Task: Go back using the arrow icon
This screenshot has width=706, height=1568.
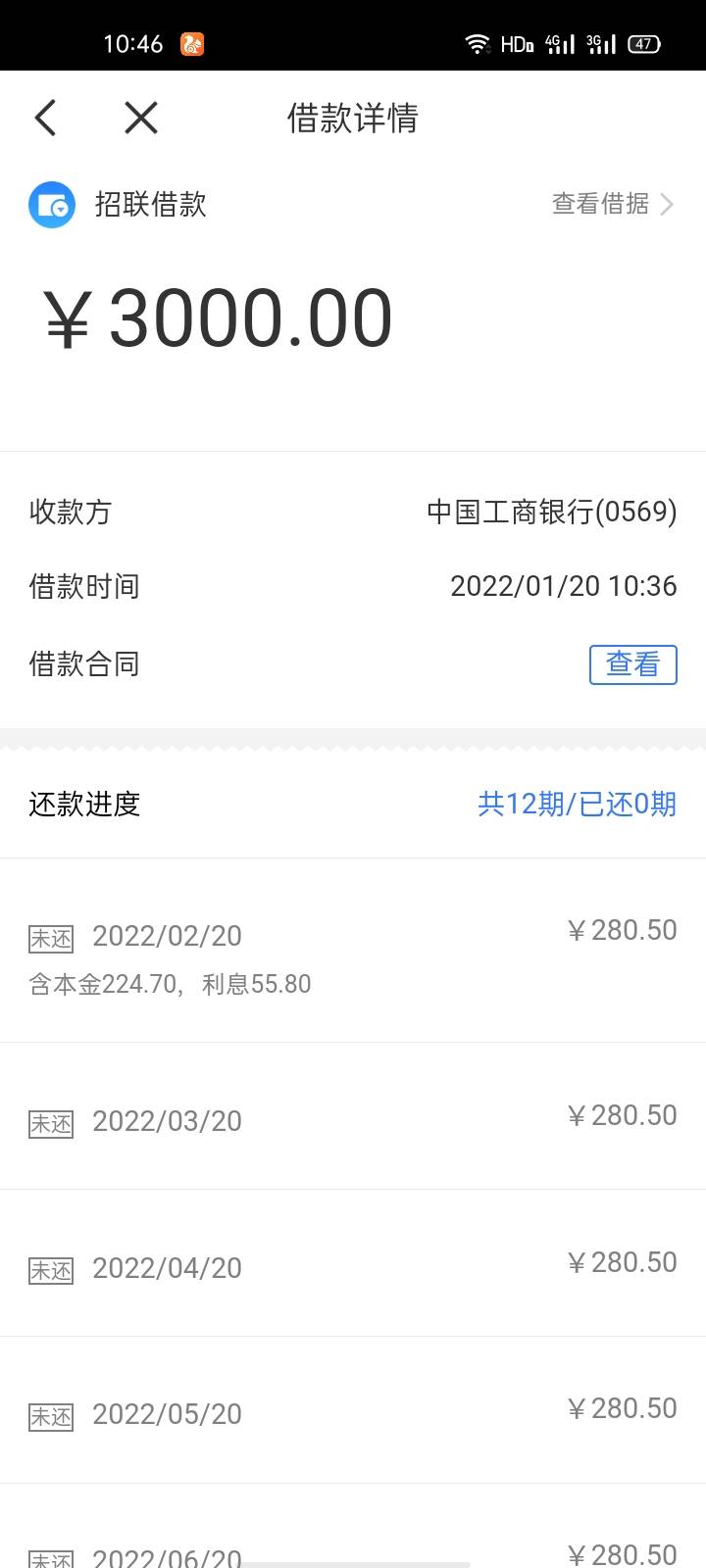Action: point(45,118)
